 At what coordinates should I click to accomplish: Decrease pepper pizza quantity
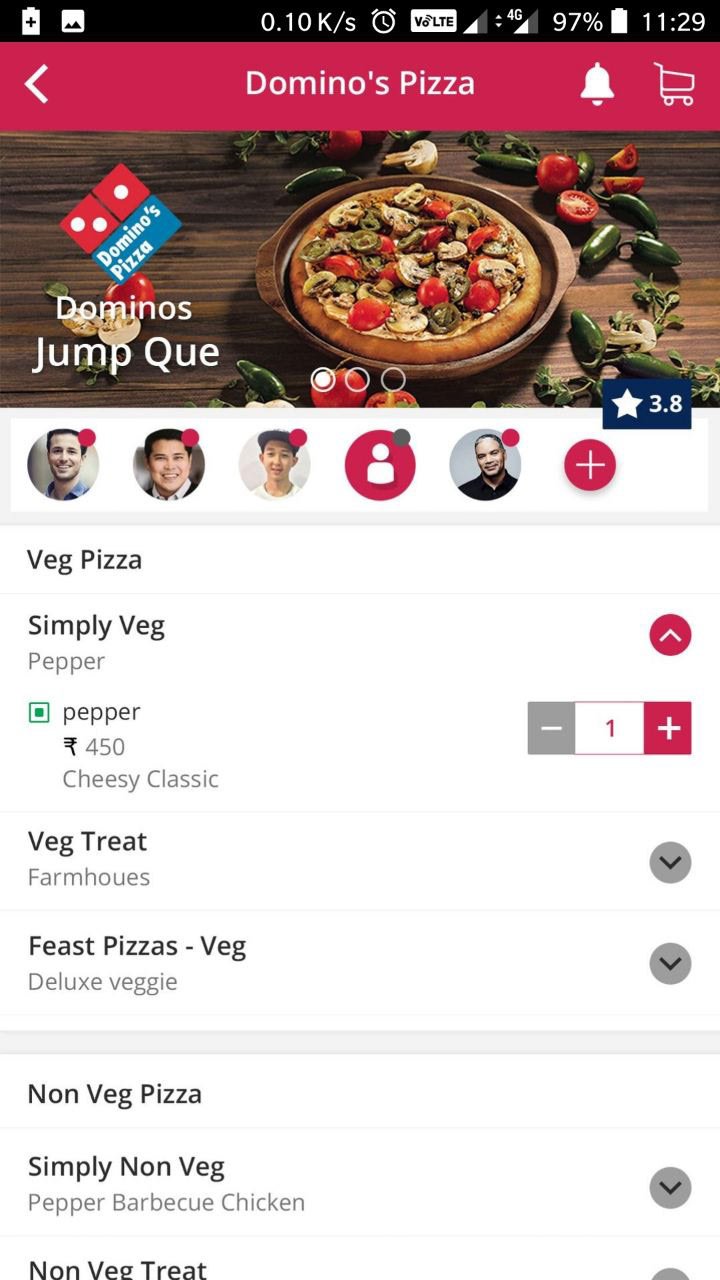(551, 728)
